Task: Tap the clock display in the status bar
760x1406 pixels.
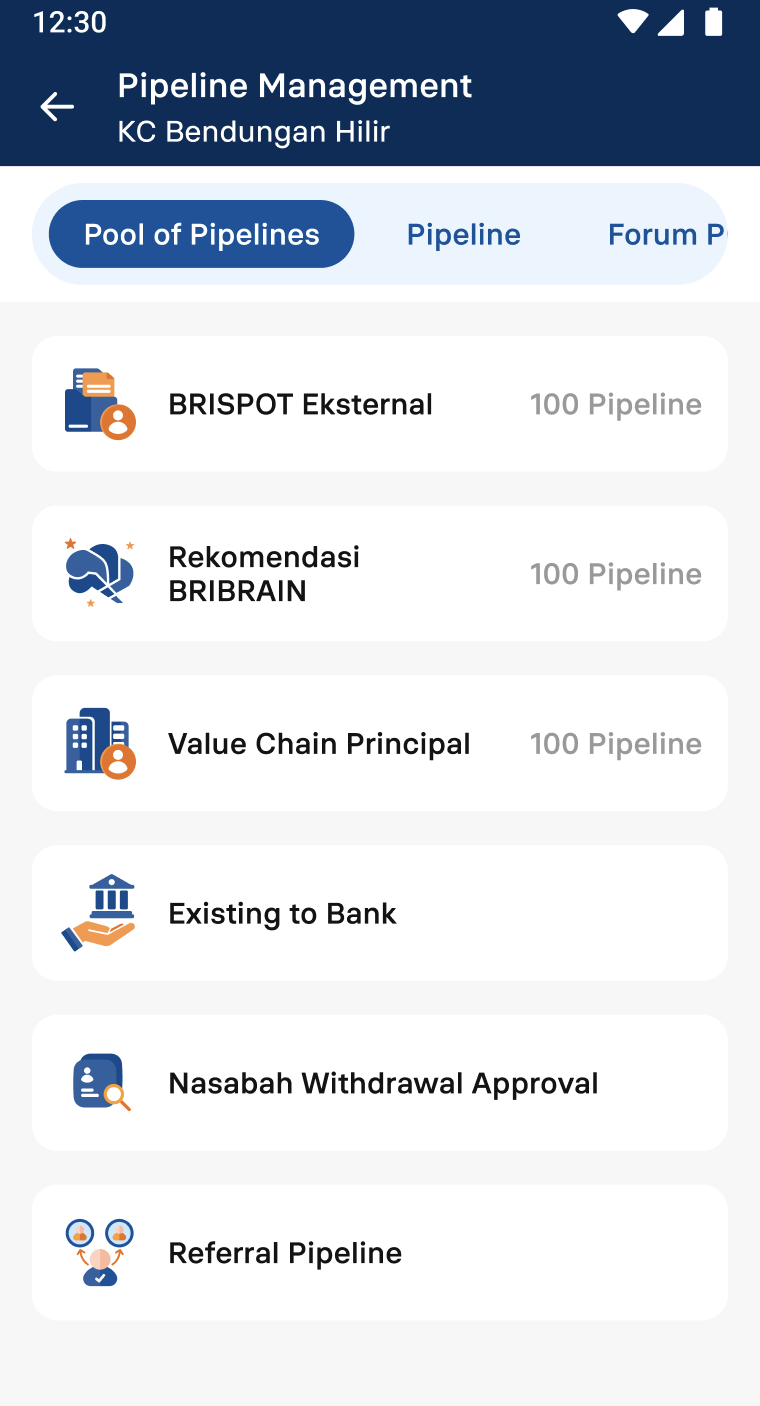Action: pyautogui.click(x=68, y=22)
